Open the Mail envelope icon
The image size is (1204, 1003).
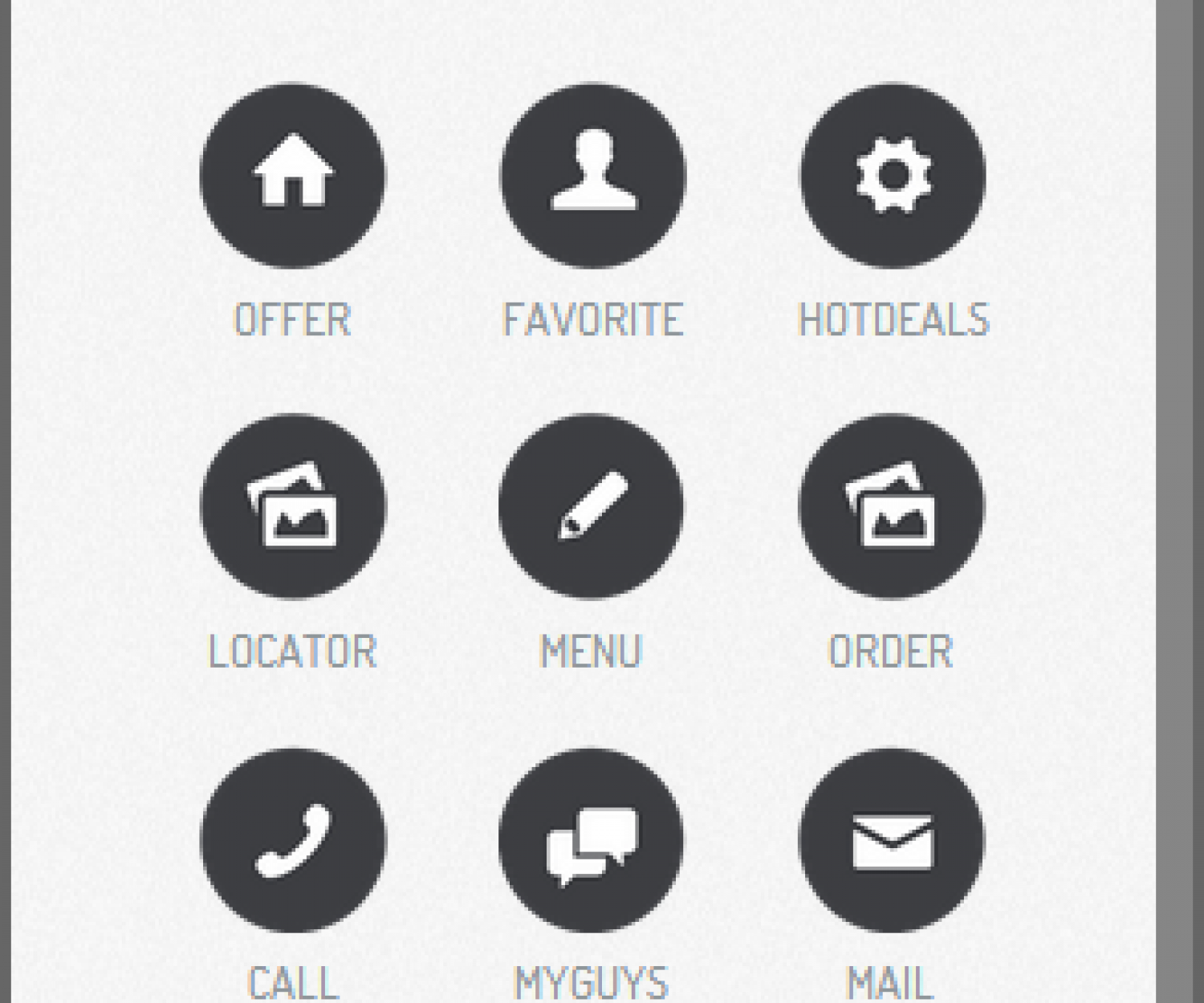pyautogui.click(x=891, y=840)
